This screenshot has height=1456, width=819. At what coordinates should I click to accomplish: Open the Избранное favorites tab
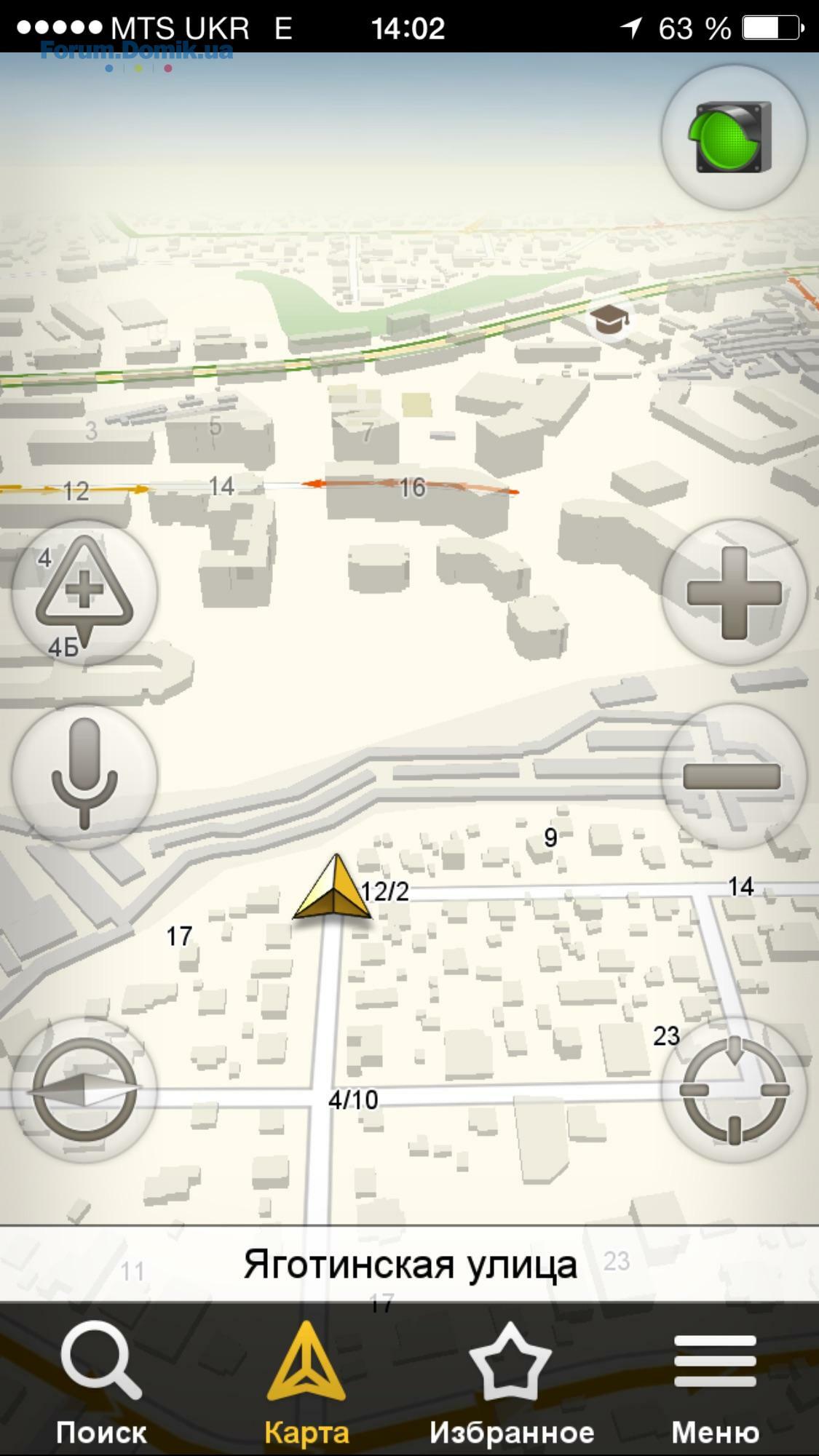tap(511, 1383)
